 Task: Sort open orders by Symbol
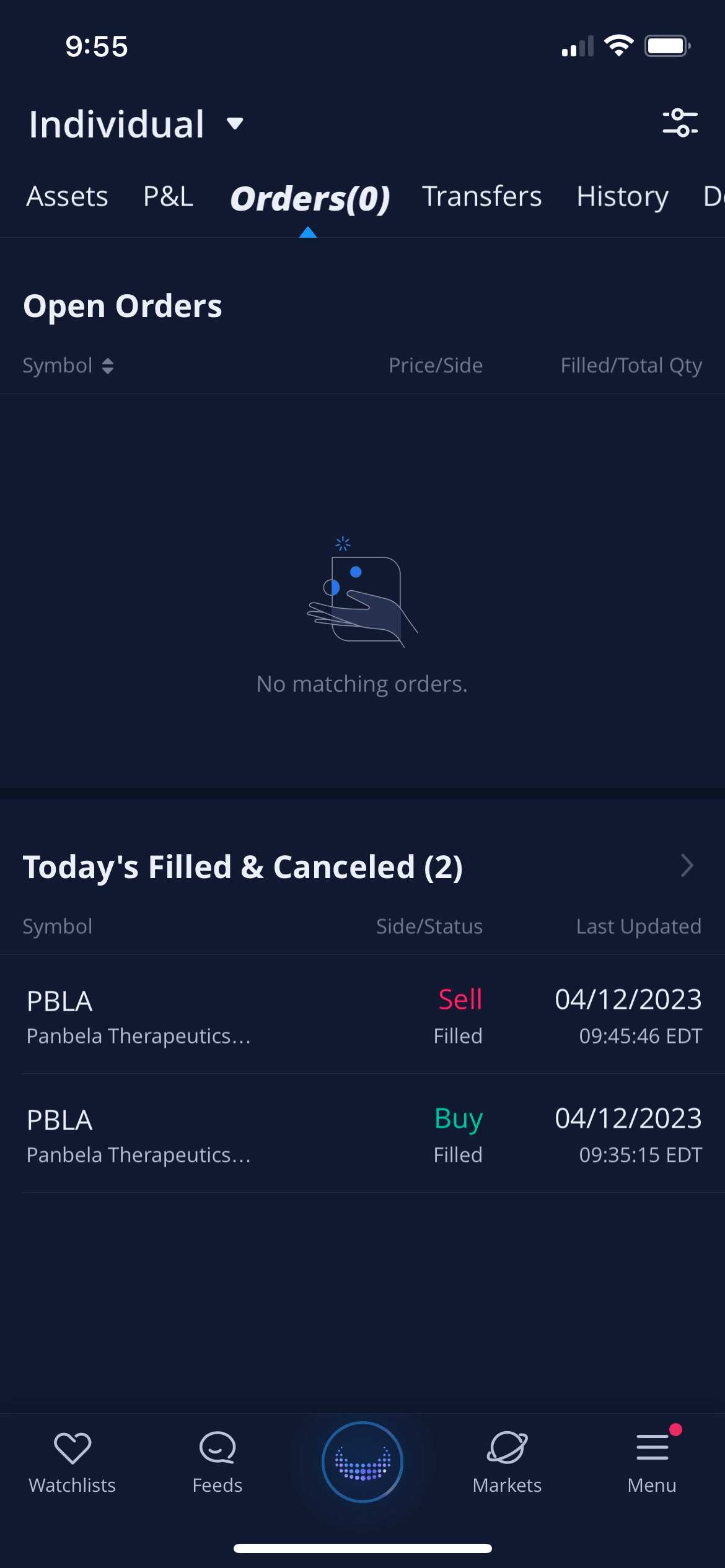pyautogui.click(x=68, y=366)
